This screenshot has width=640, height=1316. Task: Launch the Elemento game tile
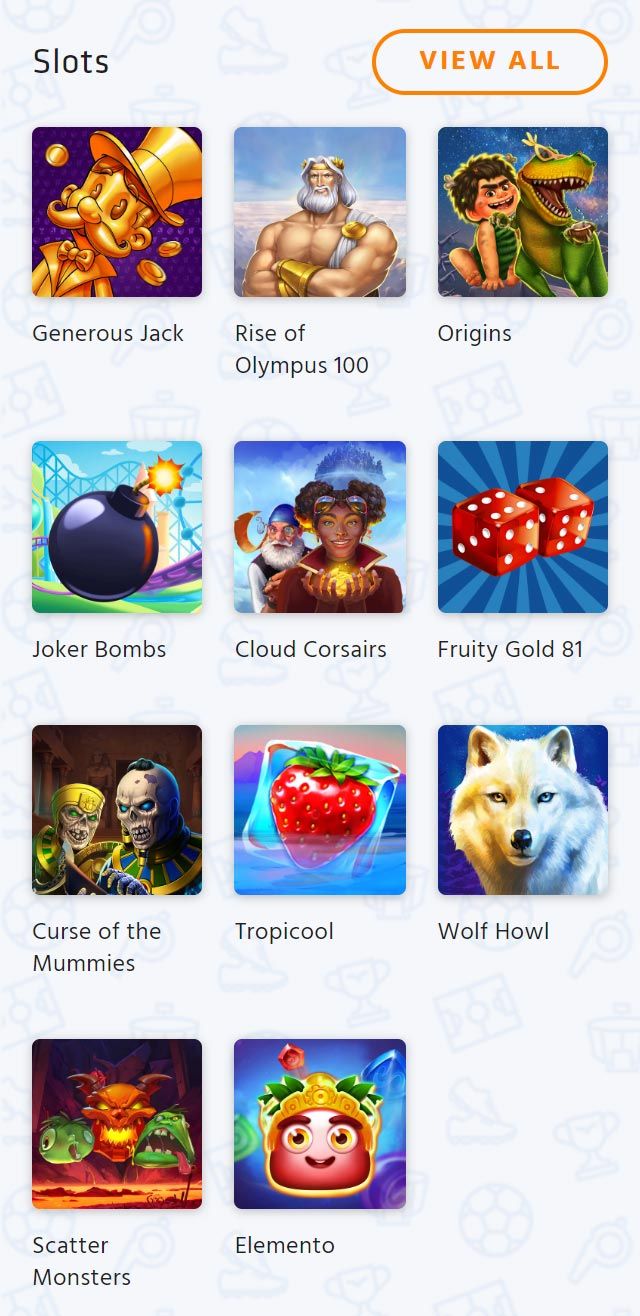coord(320,1124)
